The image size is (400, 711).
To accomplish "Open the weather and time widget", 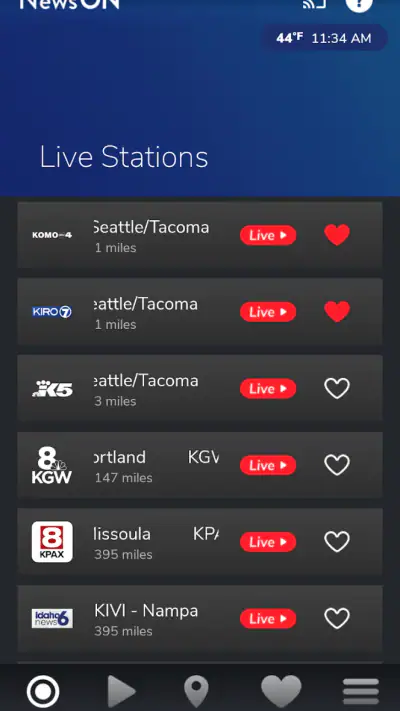I will click(324, 38).
